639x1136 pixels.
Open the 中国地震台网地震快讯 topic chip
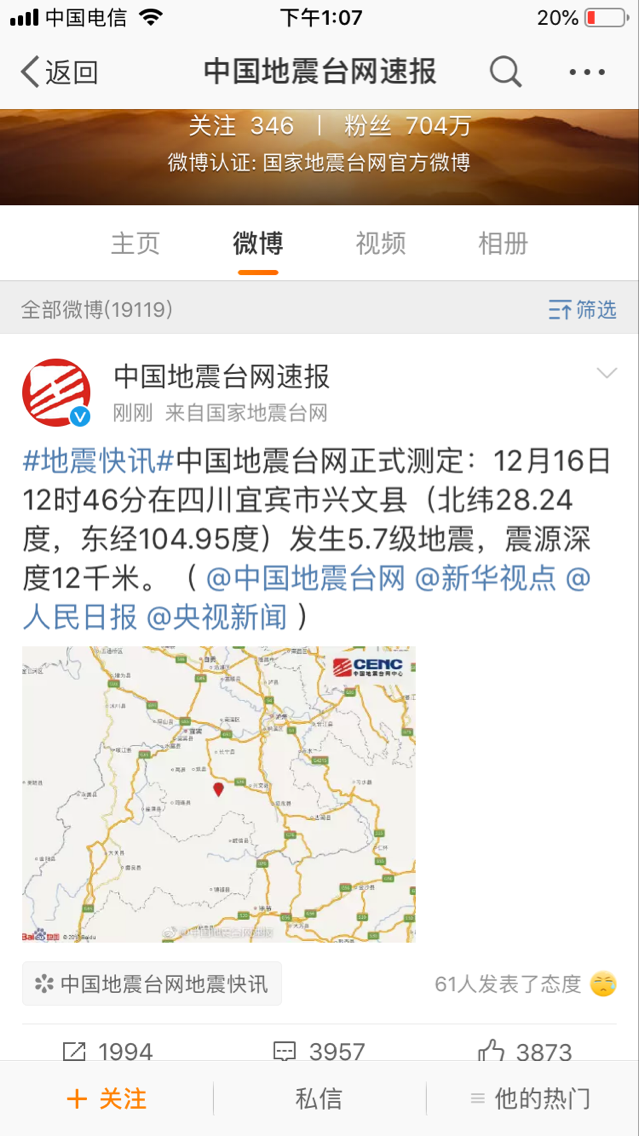click(x=152, y=984)
